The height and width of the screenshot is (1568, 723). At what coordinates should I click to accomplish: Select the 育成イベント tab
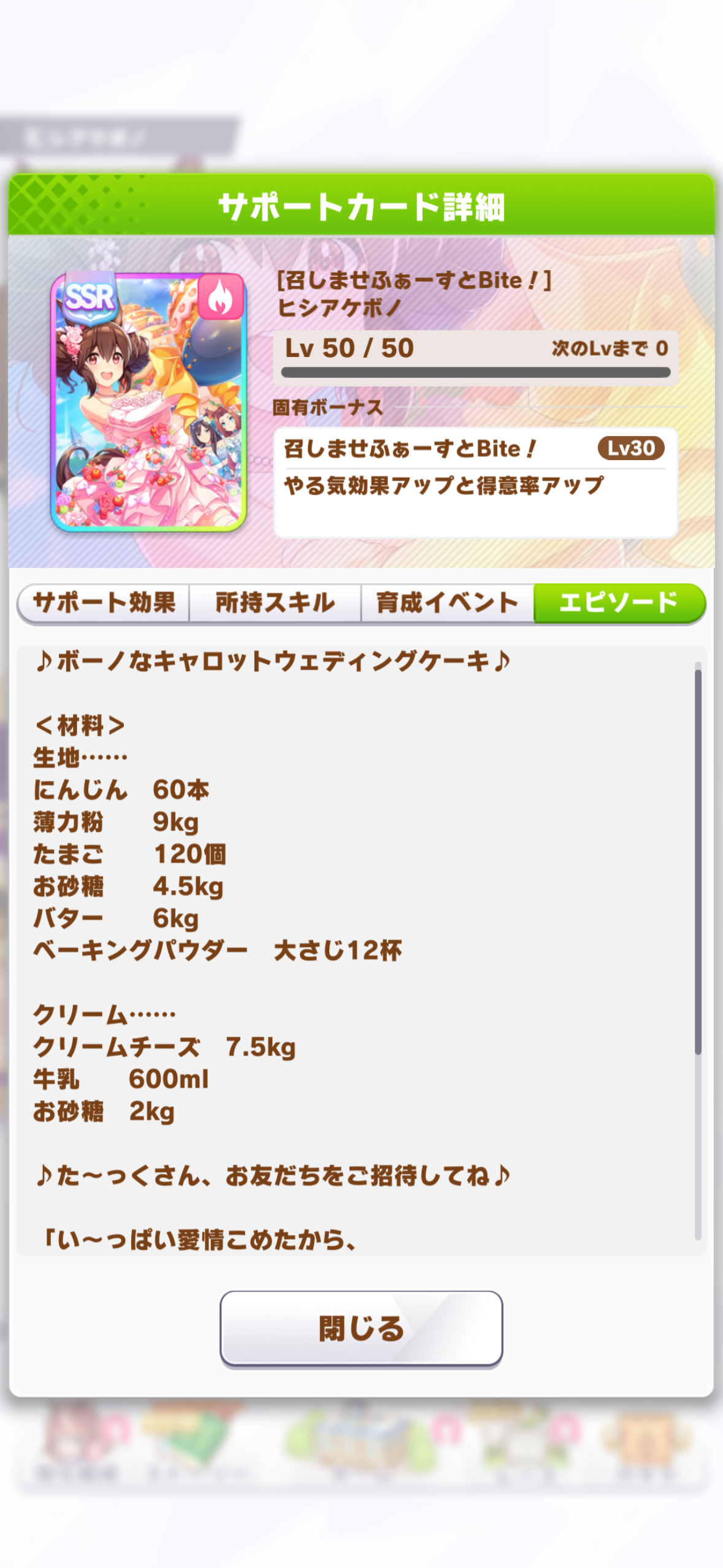(447, 603)
